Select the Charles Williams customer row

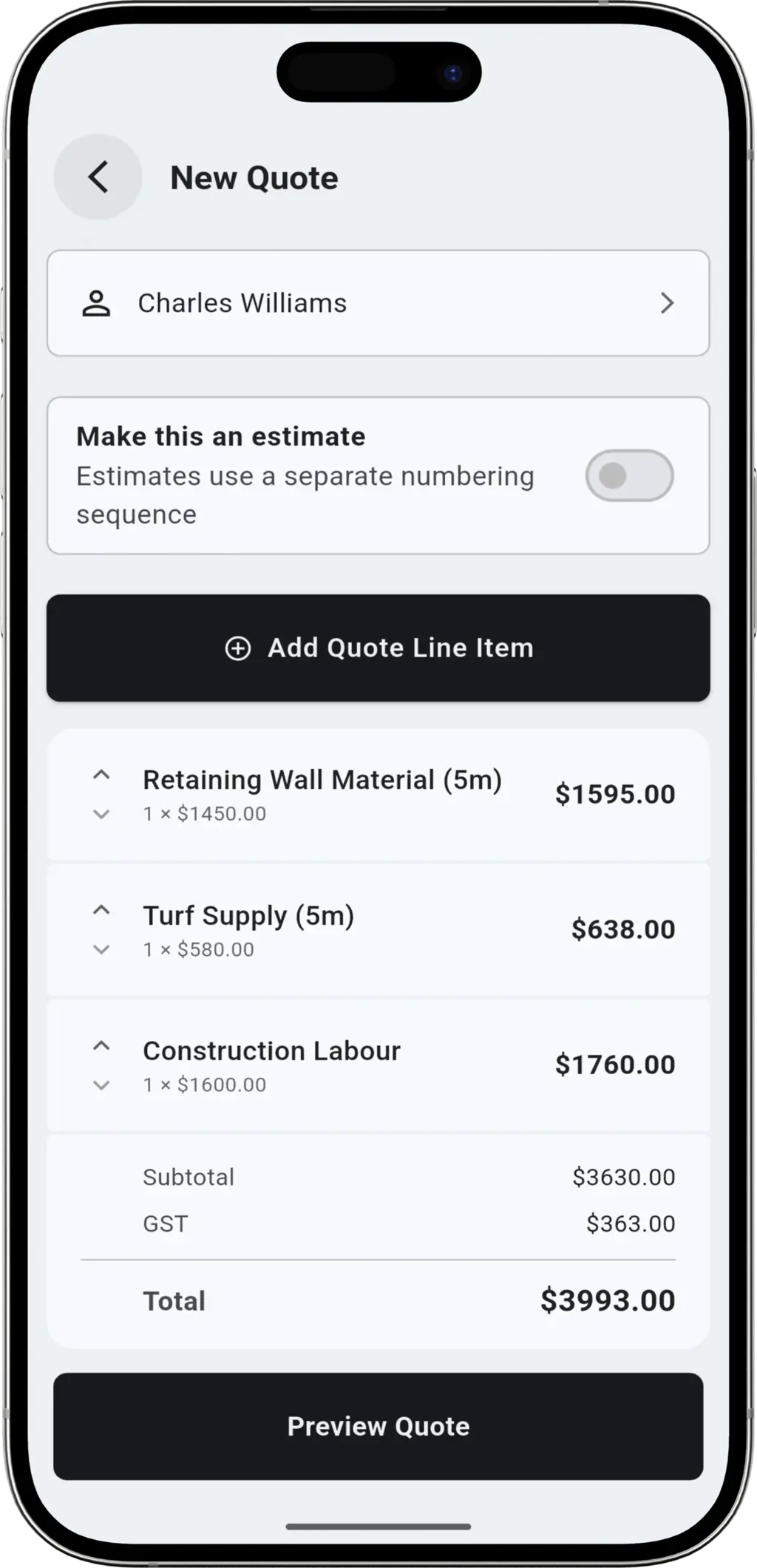[378, 303]
